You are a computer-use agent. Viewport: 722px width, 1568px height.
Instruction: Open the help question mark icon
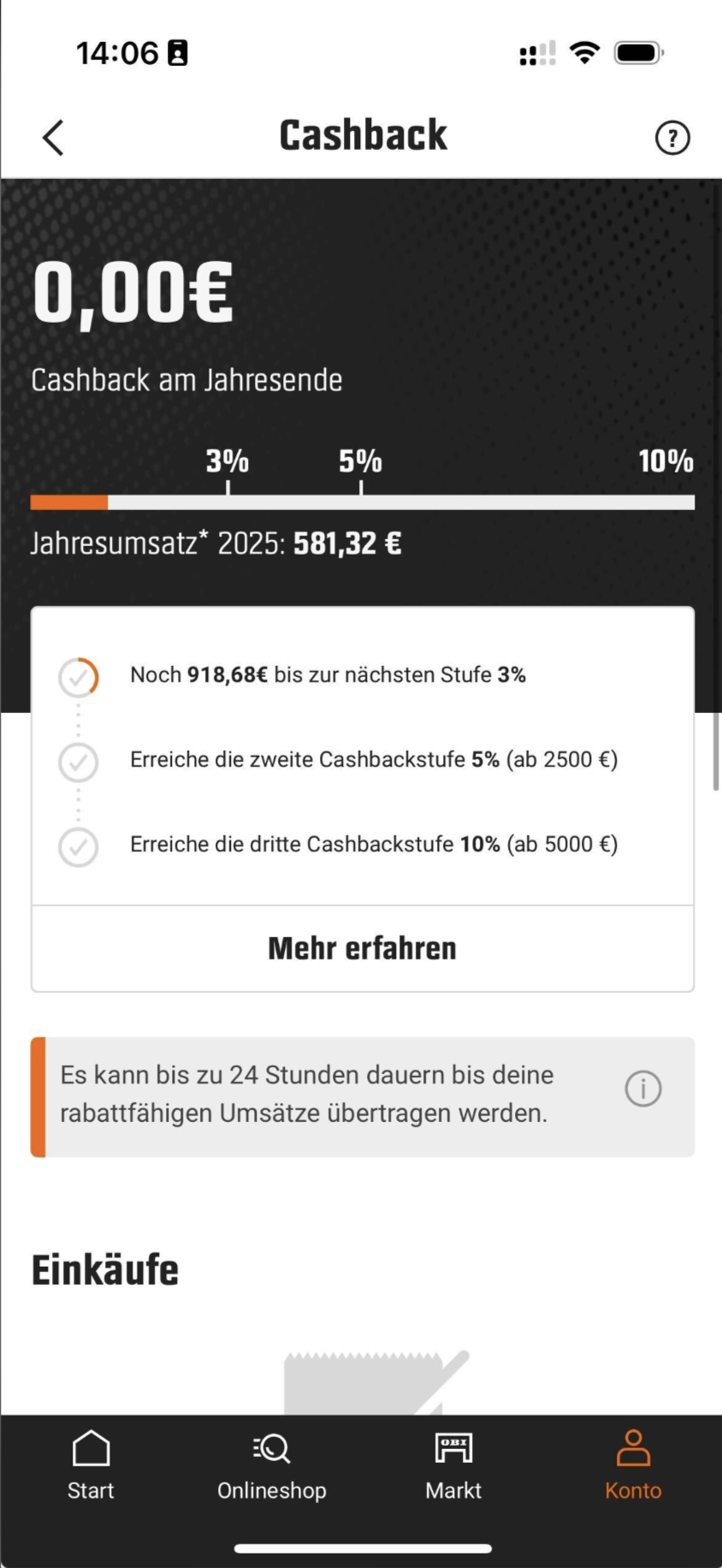672,138
